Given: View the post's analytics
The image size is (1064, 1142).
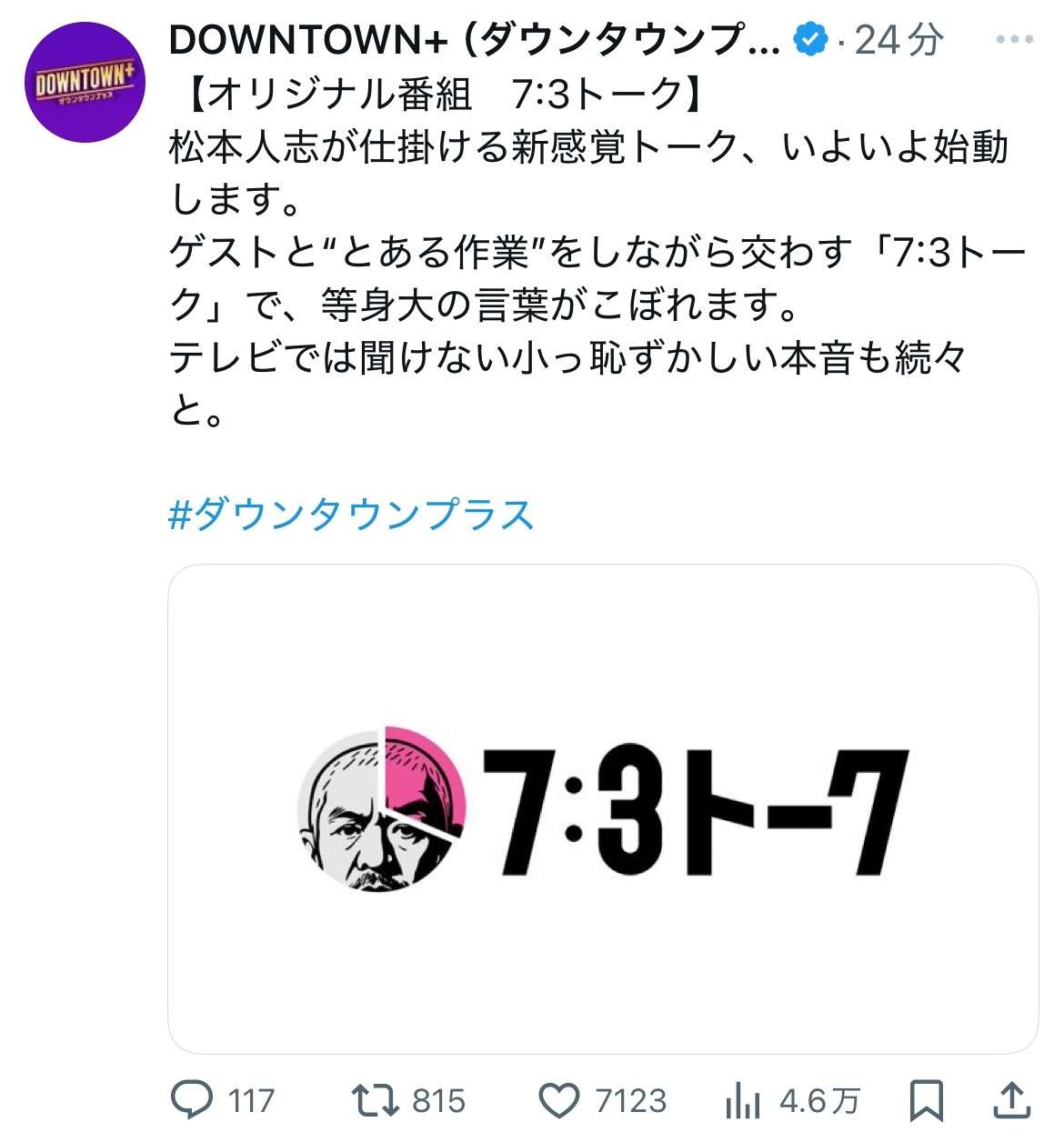Looking at the screenshot, I should (743, 1101).
